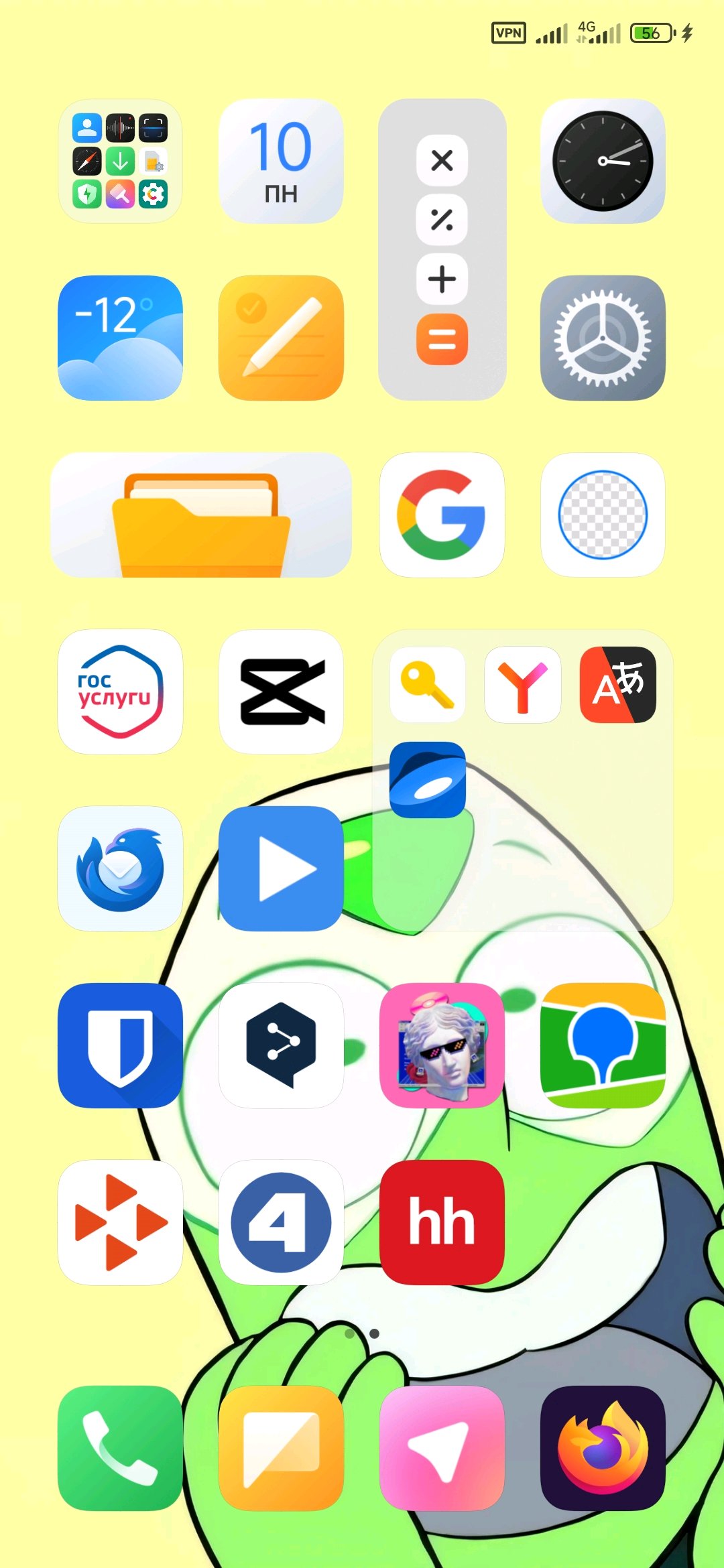Open Thunderbird mail app
The height and width of the screenshot is (1568, 724).
(x=120, y=868)
